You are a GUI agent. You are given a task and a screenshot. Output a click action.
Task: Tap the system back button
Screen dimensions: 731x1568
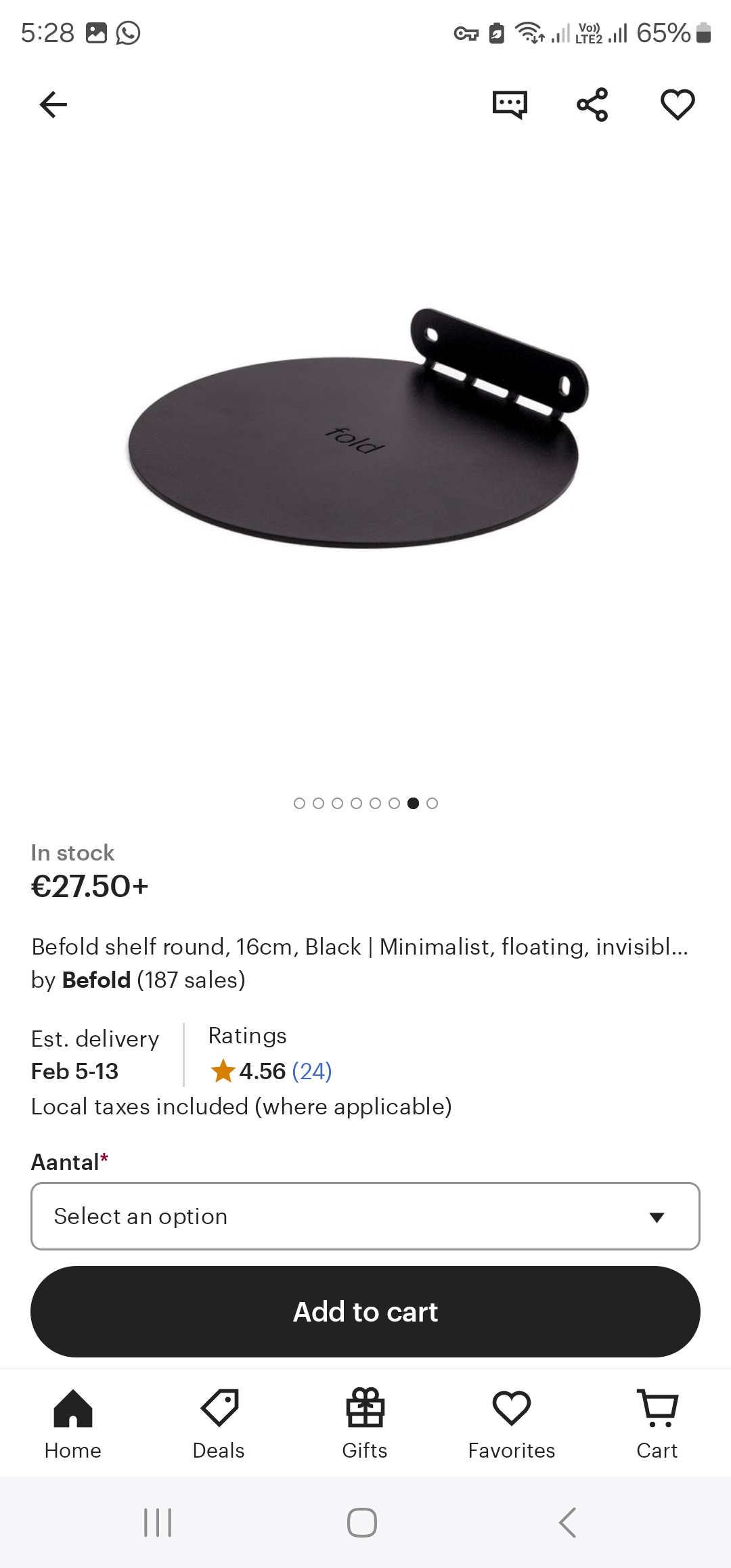click(567, 1523)
